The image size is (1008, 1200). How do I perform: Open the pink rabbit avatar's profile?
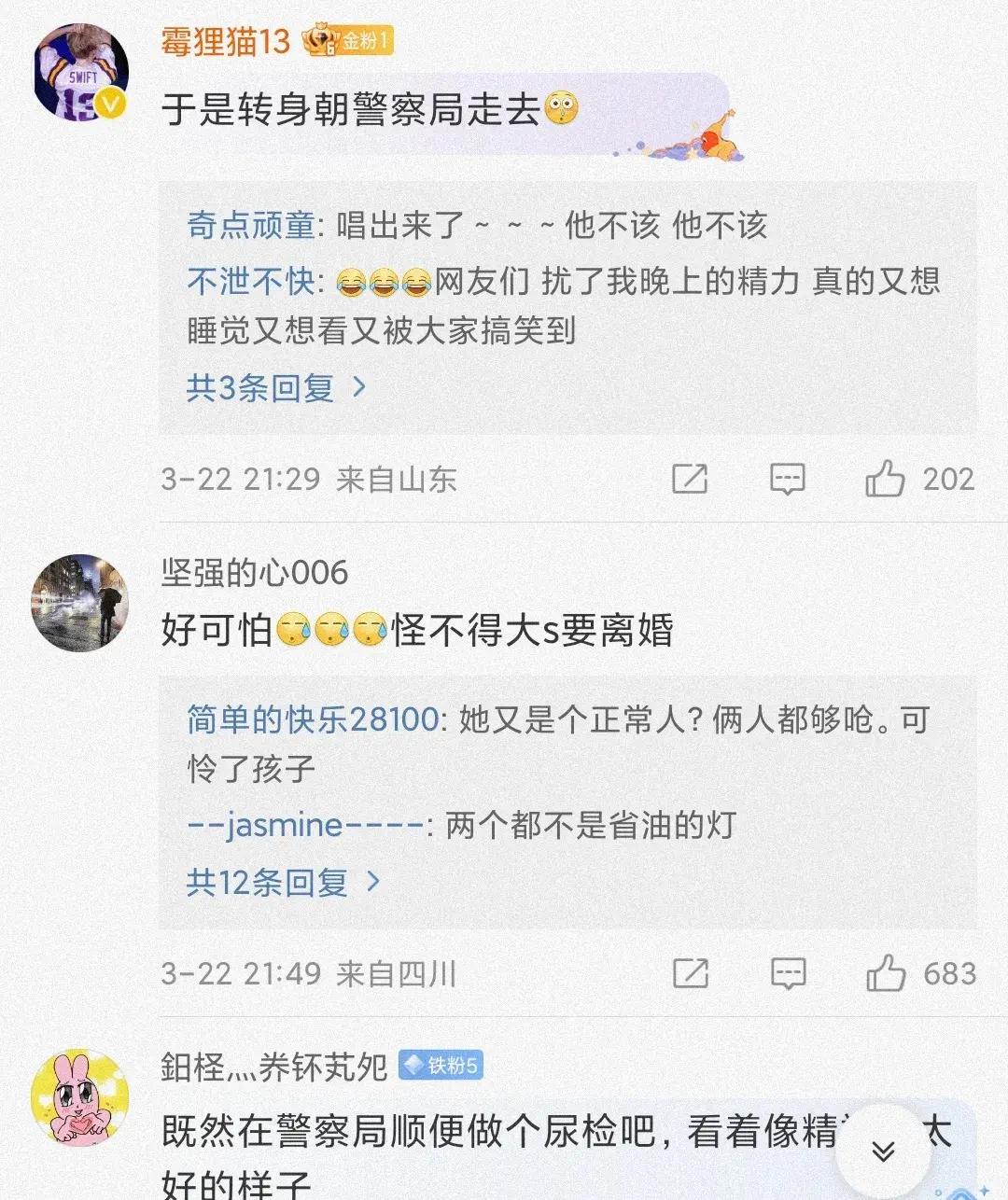click(x=79, y=1097)
